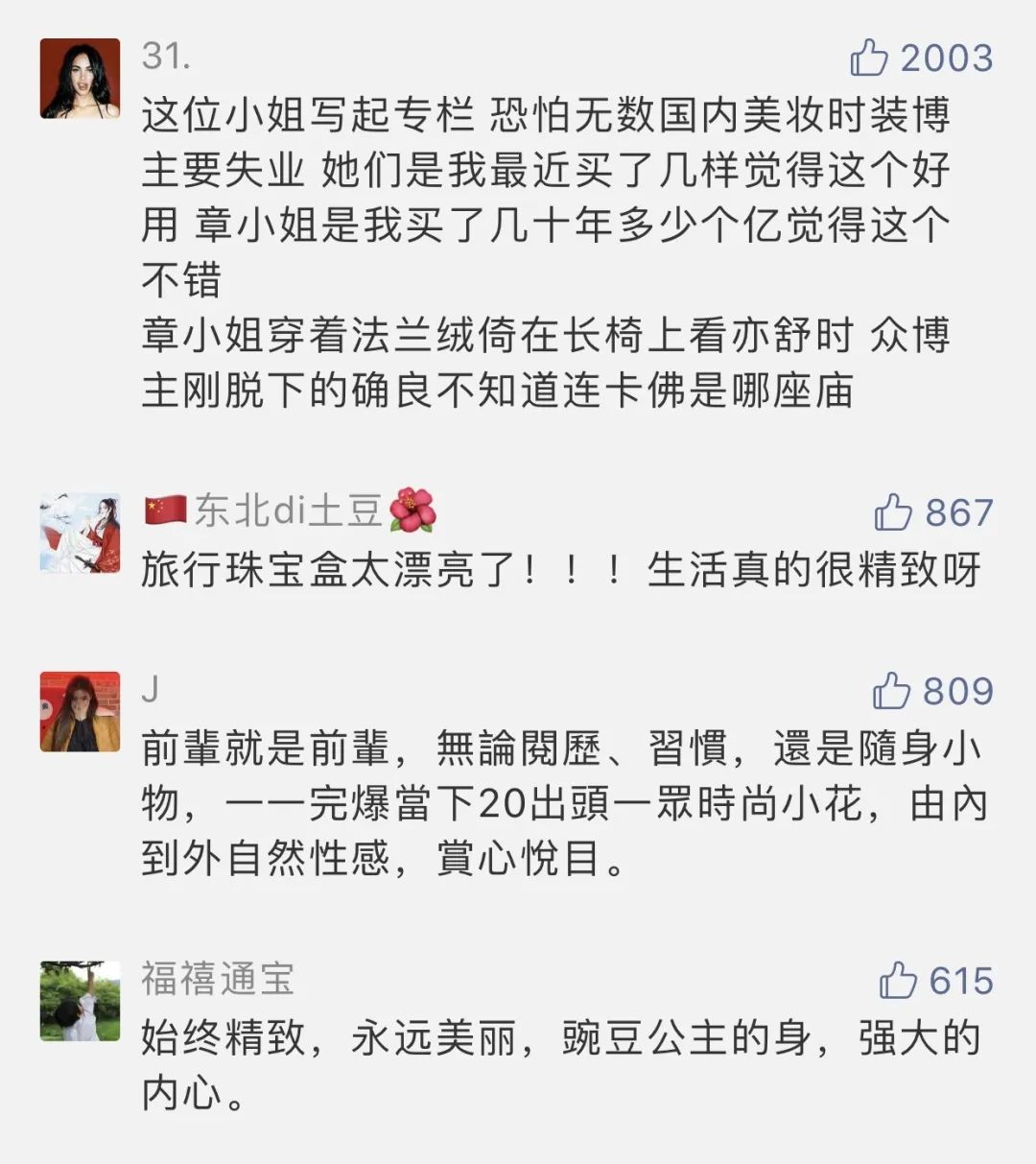Open 东北di土豆's profile picture
This screenshot has height=1164, width=1036.
[x=80, y=534]
